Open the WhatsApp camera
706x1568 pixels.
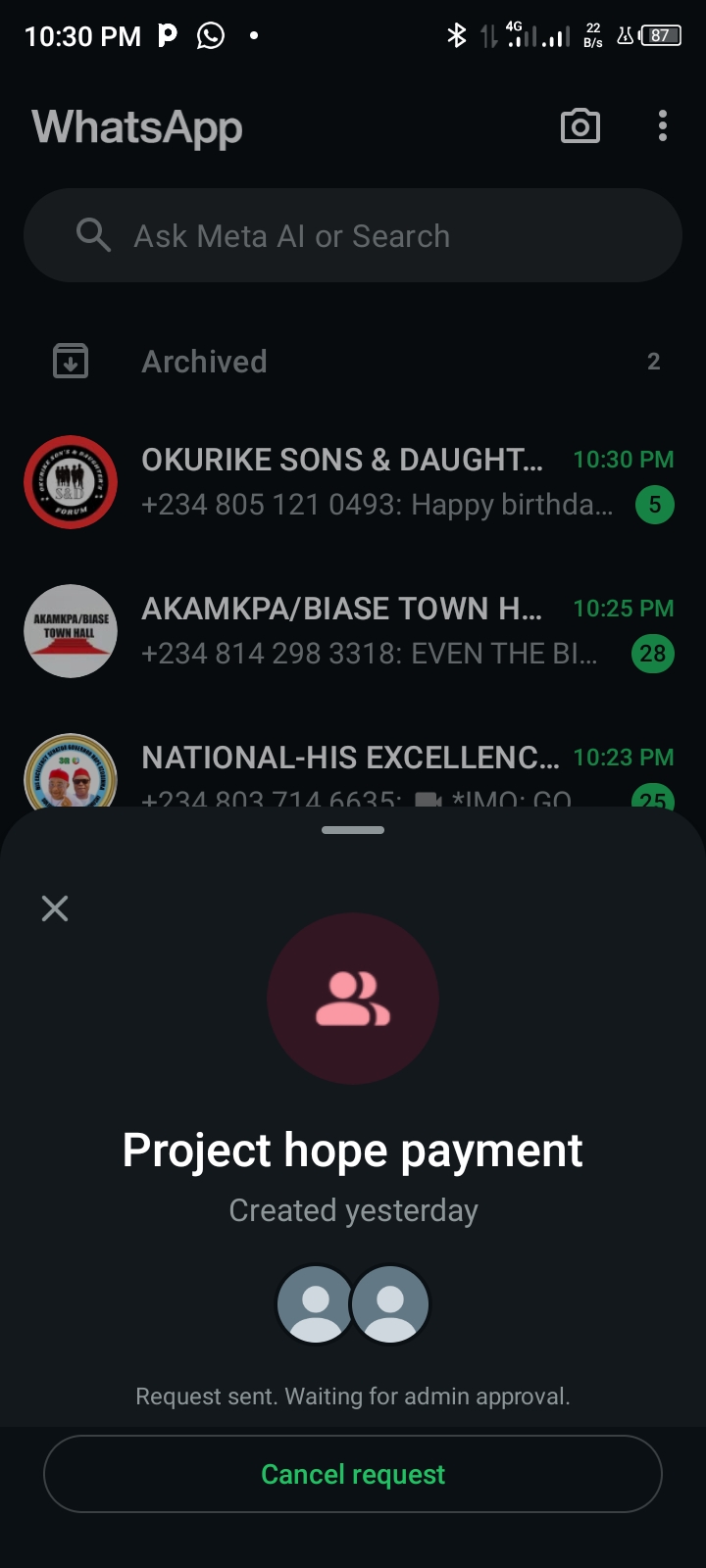pyautogui.click(x=580, y=126)
